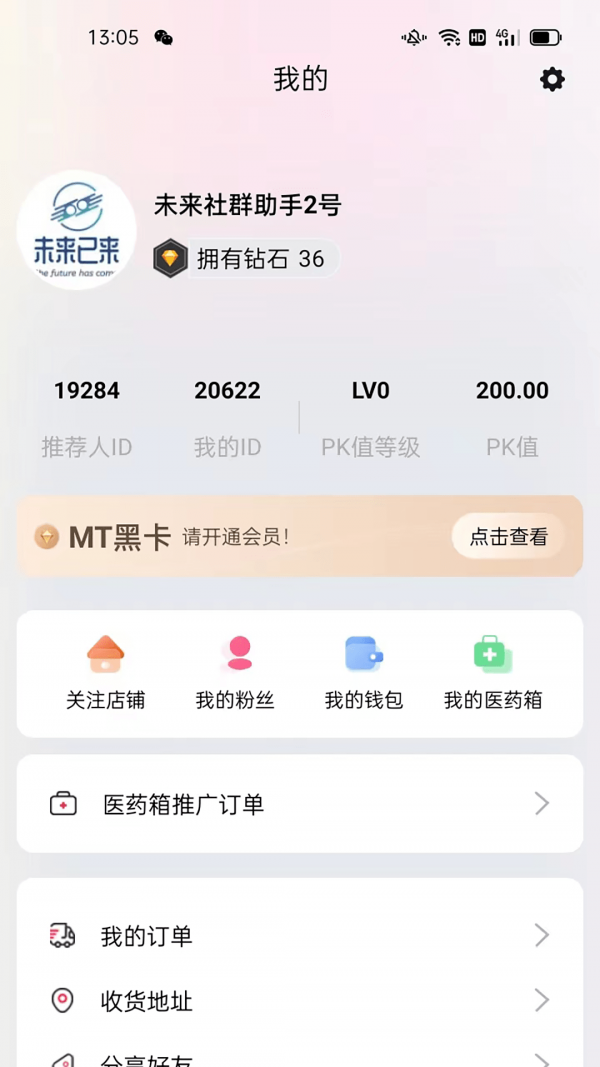
Task: Go to 我的医药箱 medicine box
Action: coord(493,672)
